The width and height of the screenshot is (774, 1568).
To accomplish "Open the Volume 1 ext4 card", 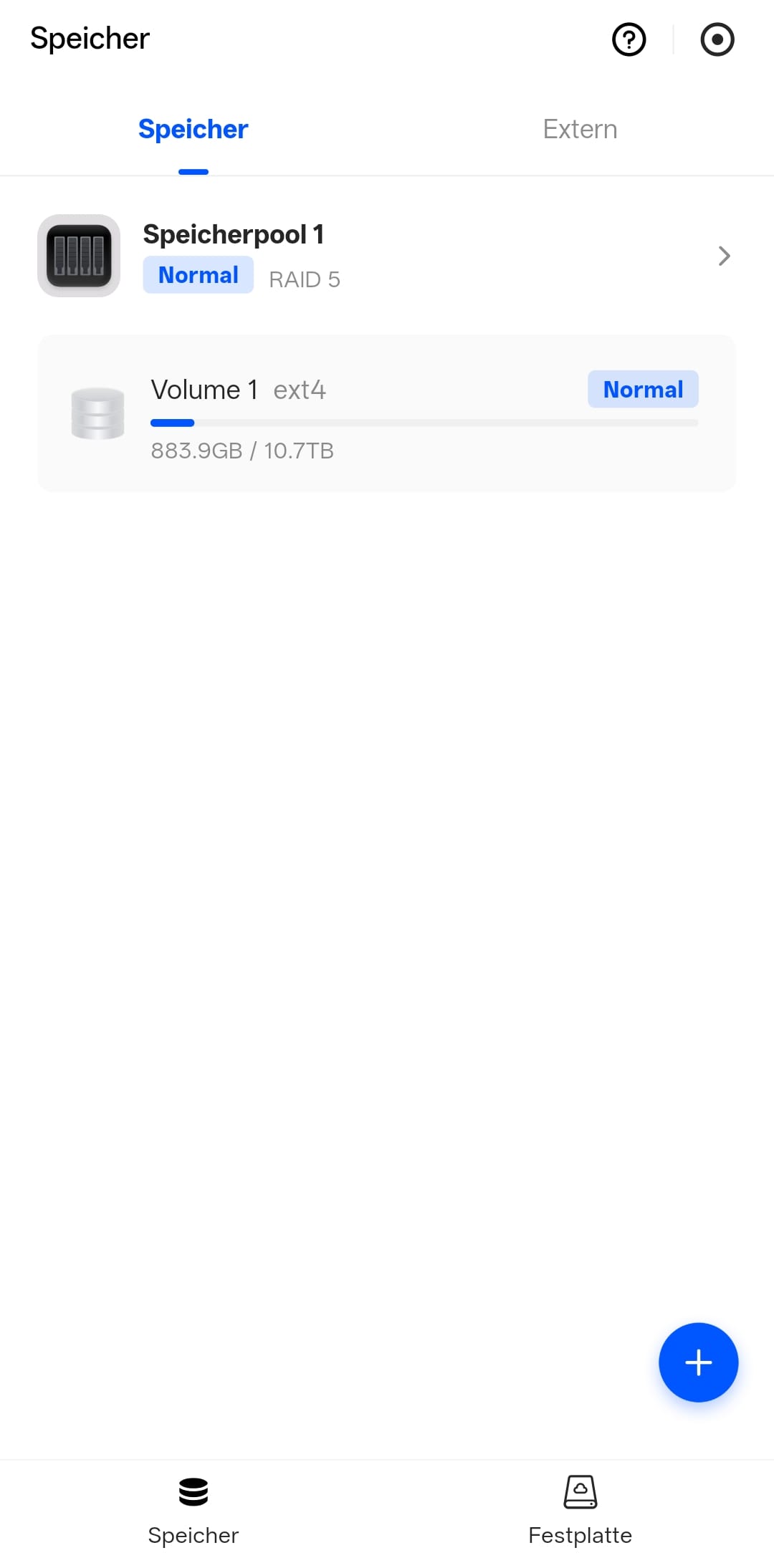I will [x=387, y=413].
